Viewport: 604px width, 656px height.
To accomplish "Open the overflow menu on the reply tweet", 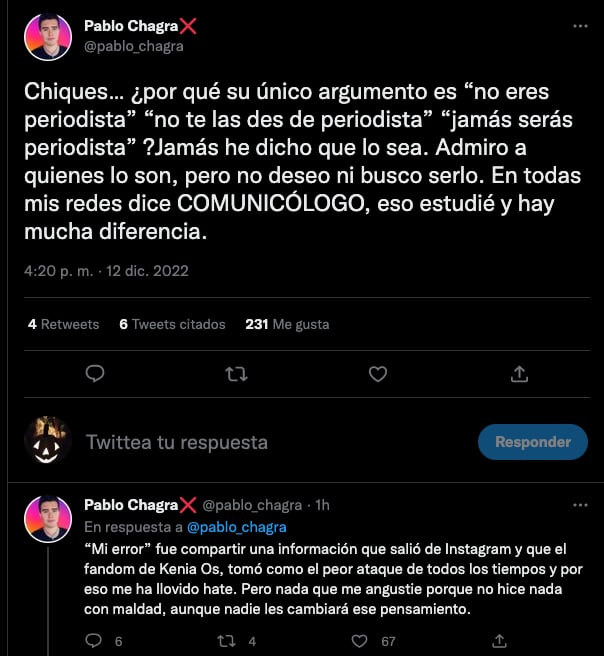I will 579,505.
